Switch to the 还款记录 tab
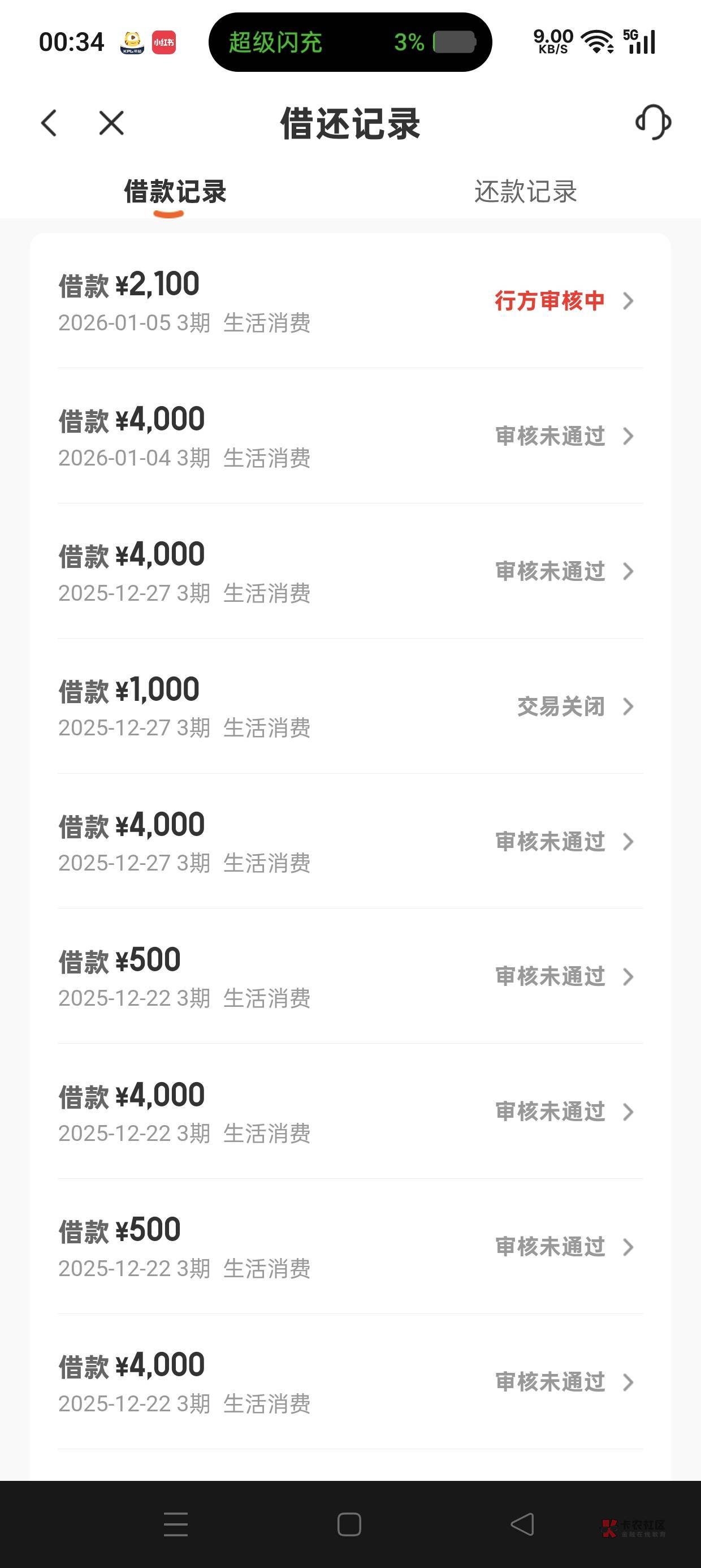The width and height of the screenshot is (701, 1568). click(x=525, y=192)
